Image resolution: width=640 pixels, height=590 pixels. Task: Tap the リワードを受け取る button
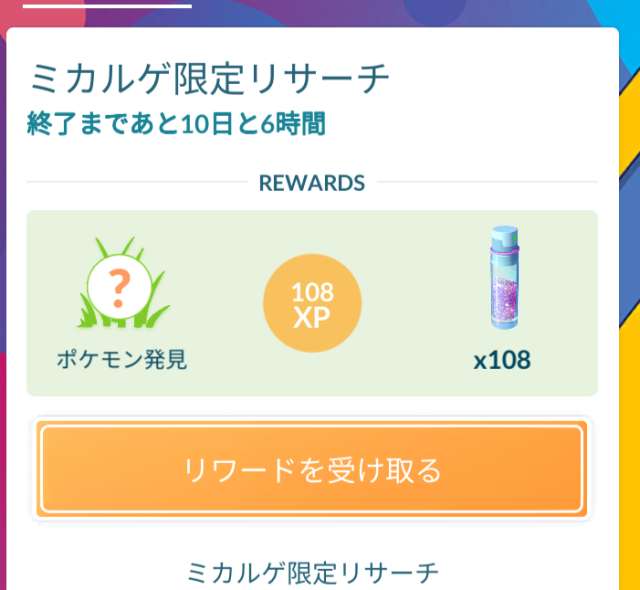(x=311, y=469)
